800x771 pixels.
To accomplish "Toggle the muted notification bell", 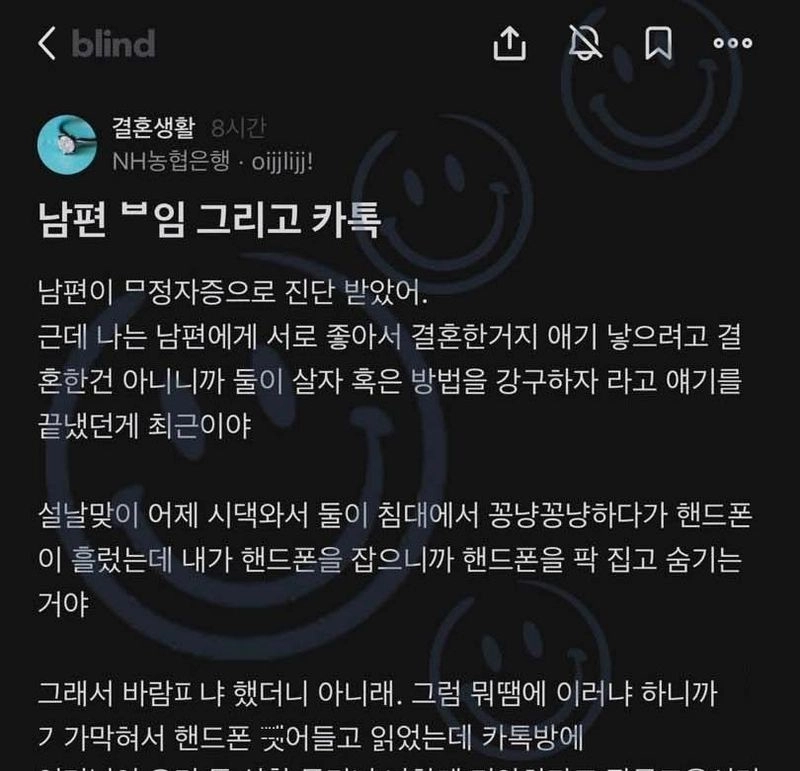I will coord(584,42).
